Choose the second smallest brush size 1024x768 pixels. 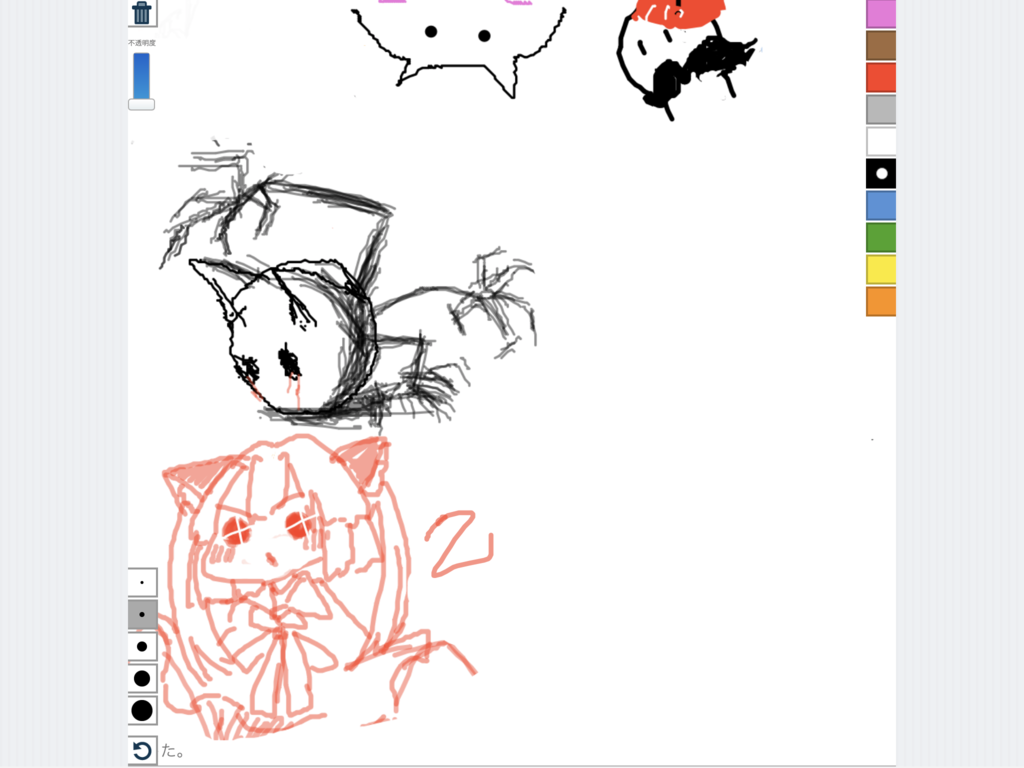pos(142,614)
